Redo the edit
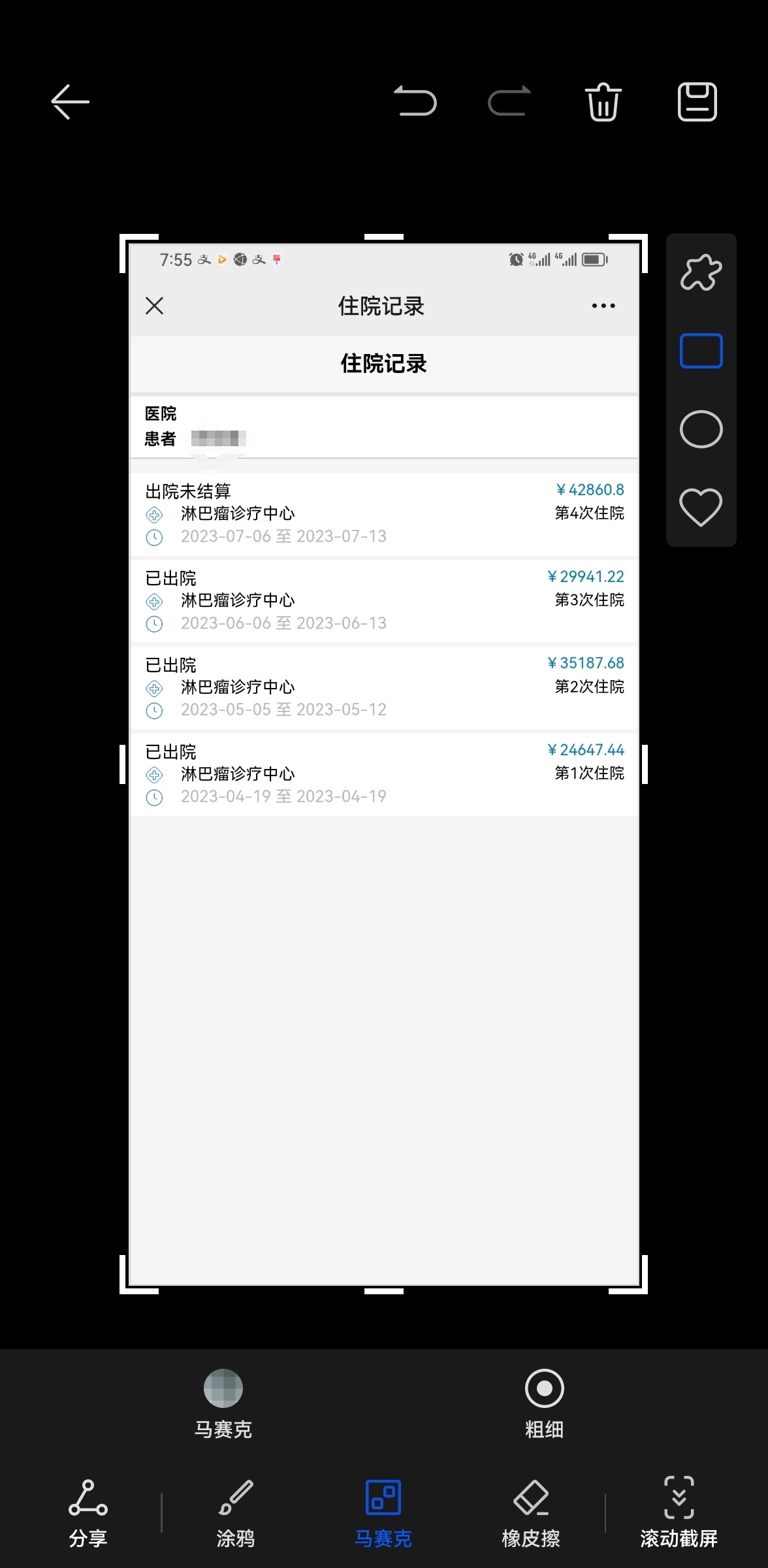This screenshot has width=768, height=1568. point(509,101)
